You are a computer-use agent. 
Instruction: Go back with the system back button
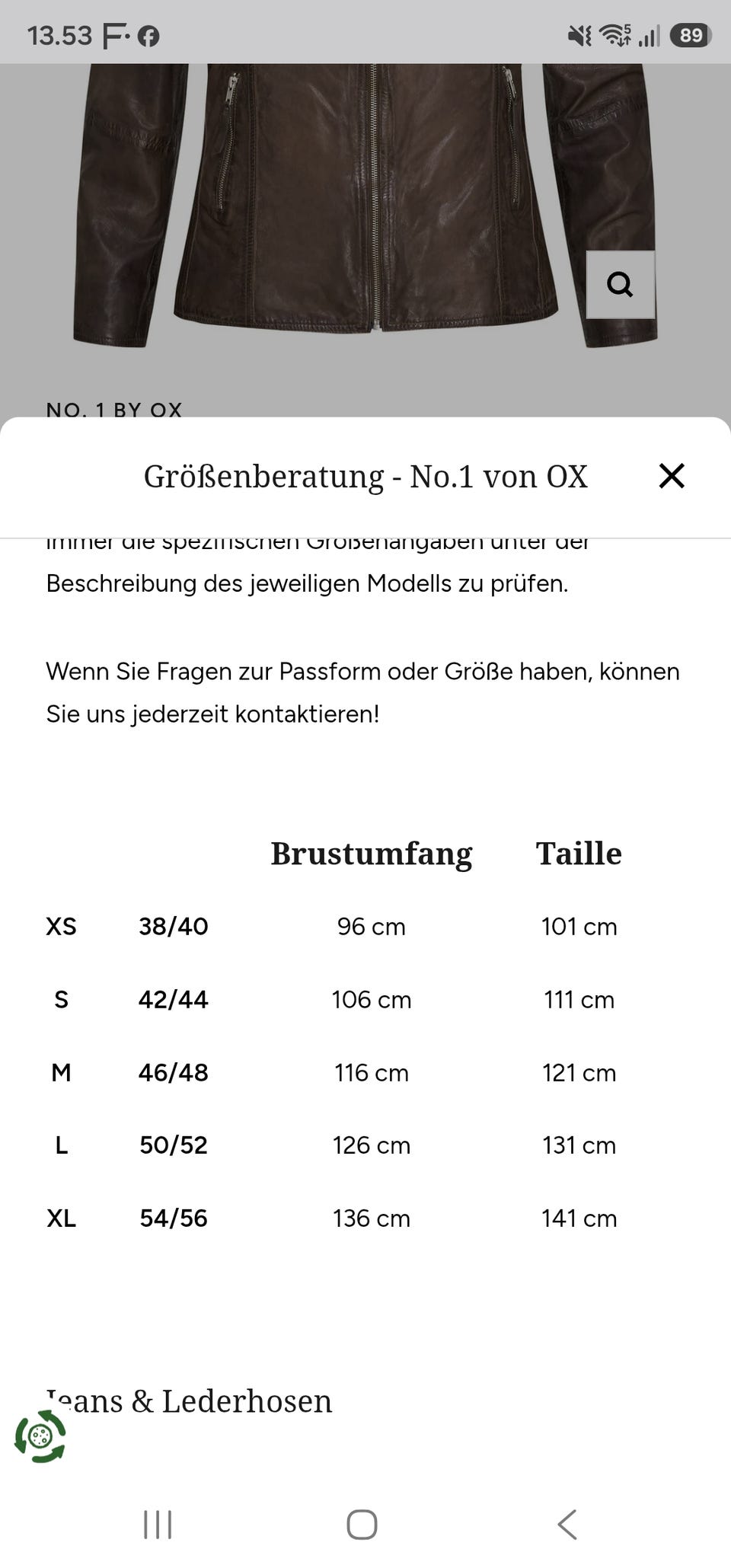coord(567,1525)
